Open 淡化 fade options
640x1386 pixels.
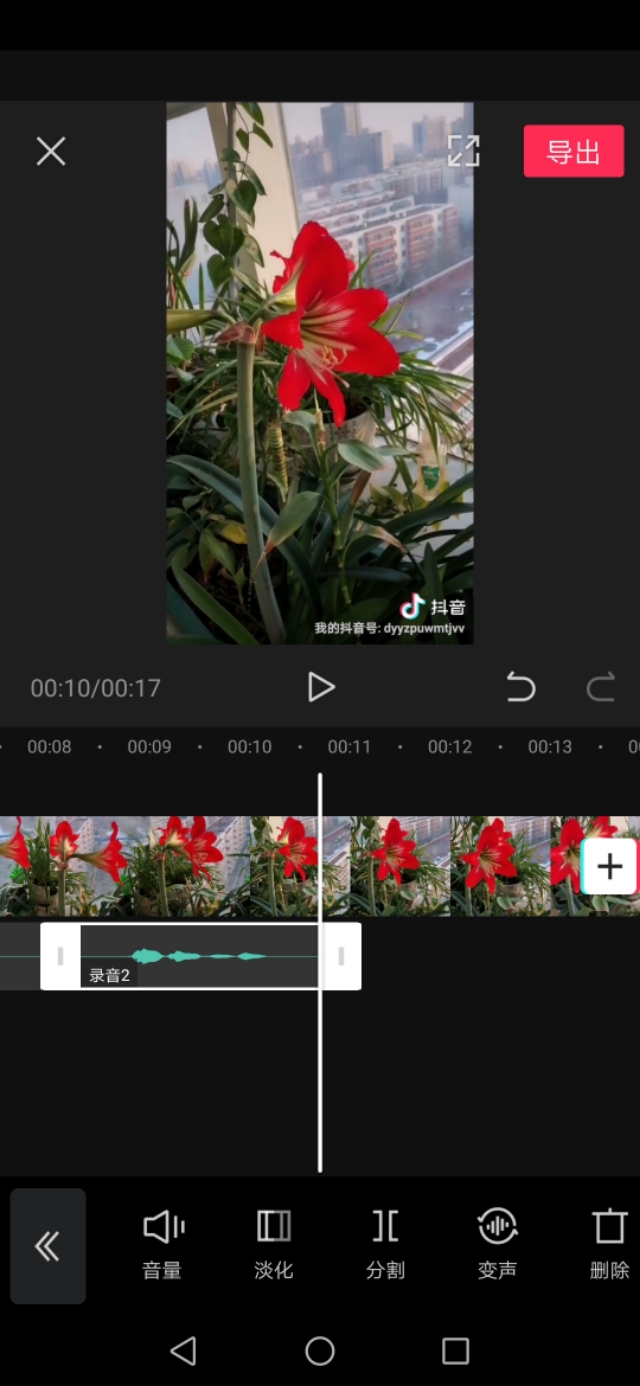(x=273, y=1243)
